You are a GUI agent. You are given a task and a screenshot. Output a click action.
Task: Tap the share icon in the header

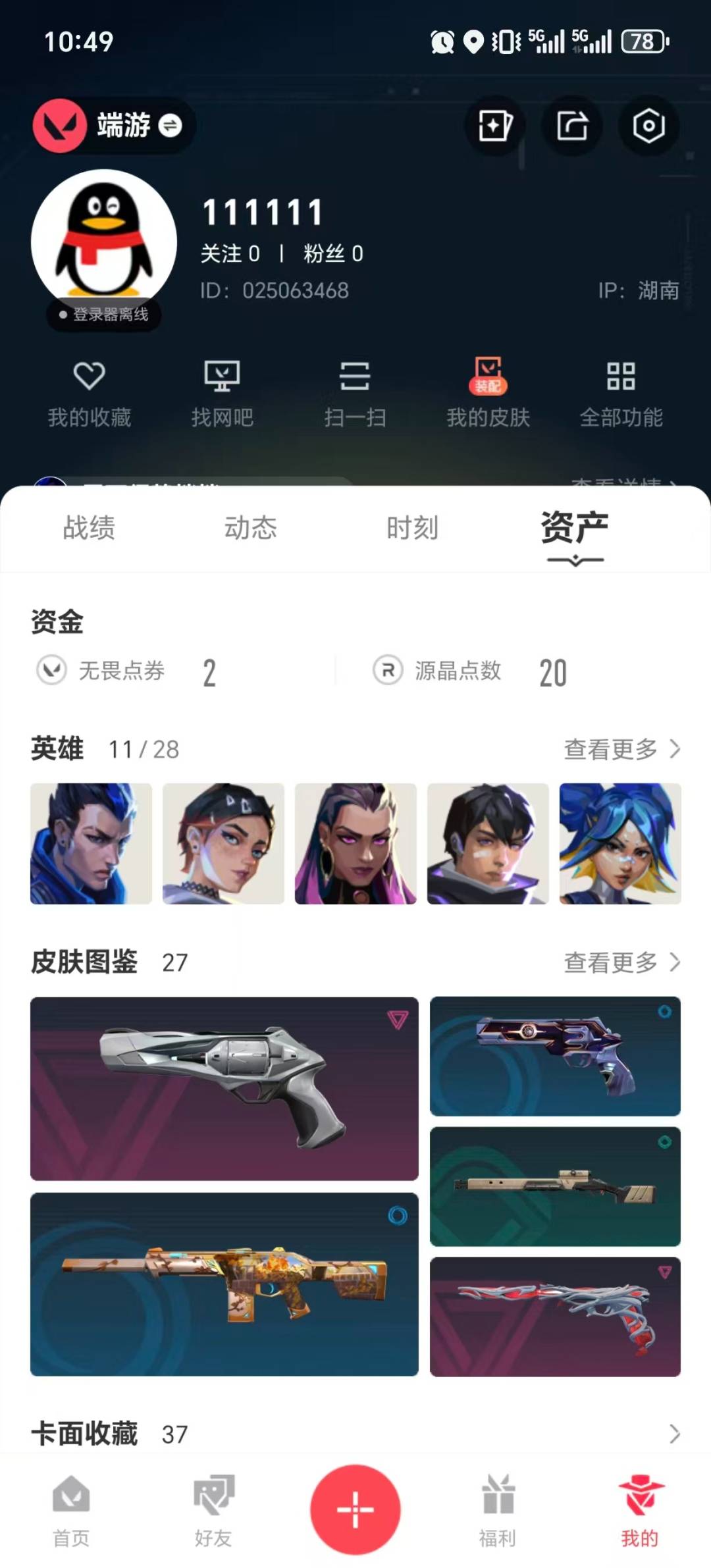(572, 126)
